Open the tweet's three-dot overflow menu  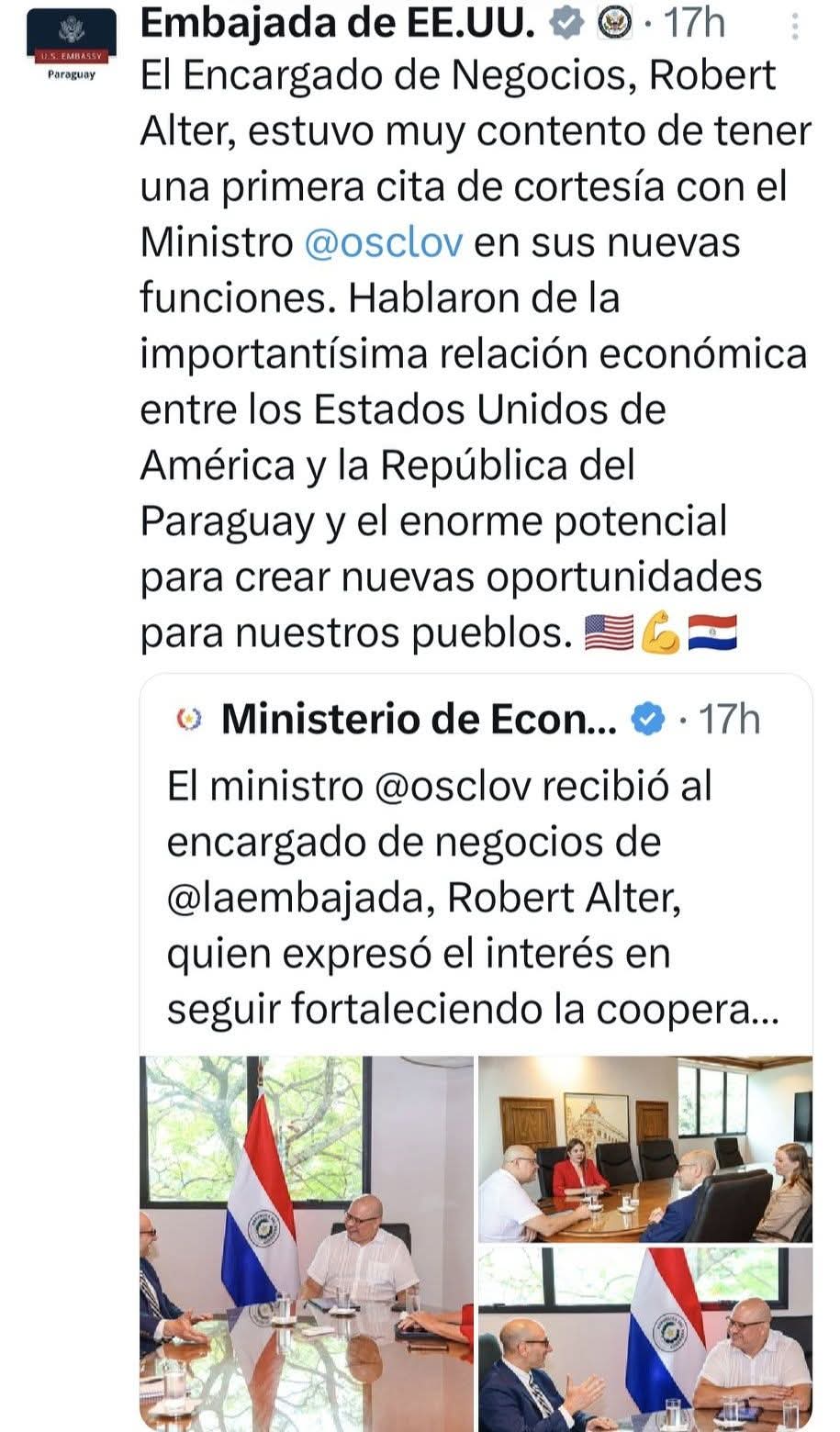[x=795, y=28]
